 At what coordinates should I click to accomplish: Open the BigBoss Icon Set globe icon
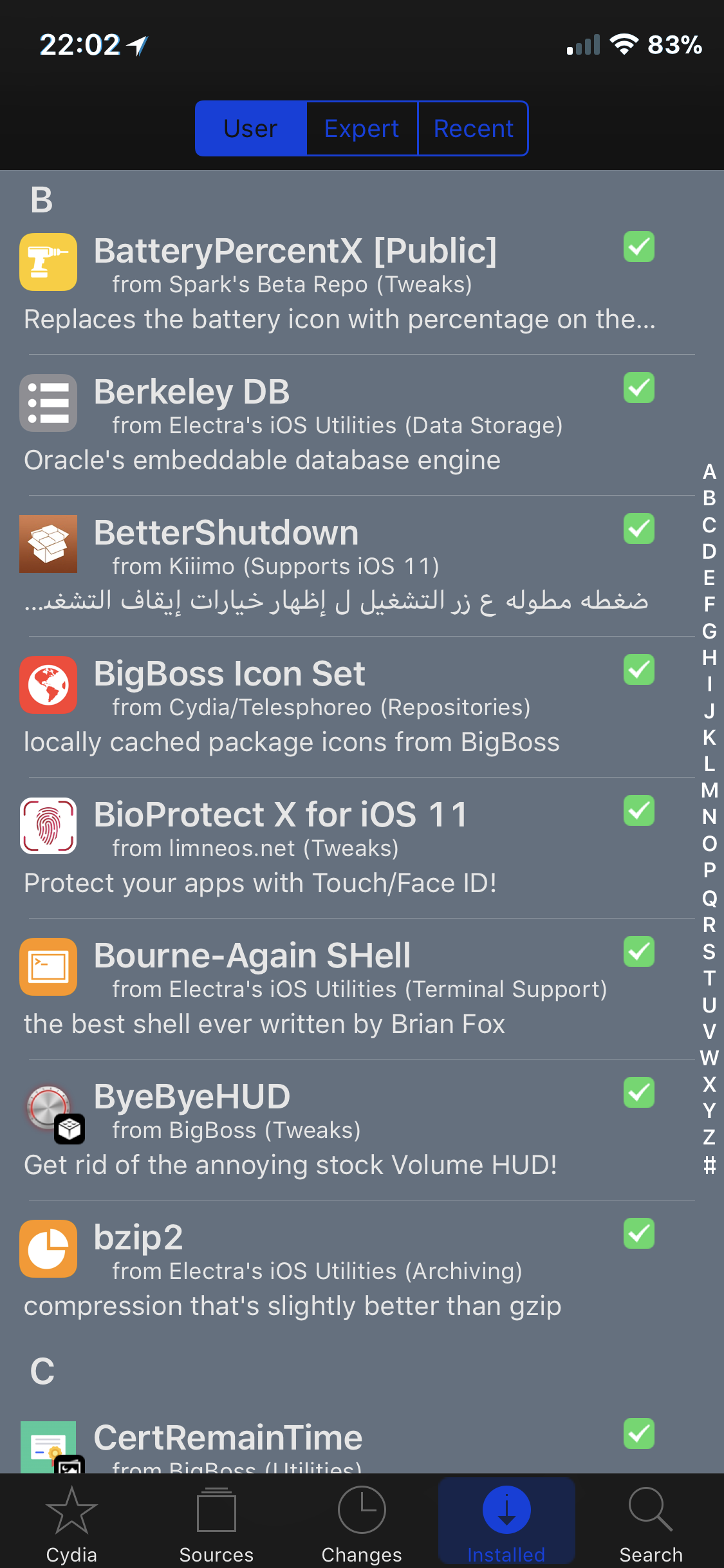[48, 685]
